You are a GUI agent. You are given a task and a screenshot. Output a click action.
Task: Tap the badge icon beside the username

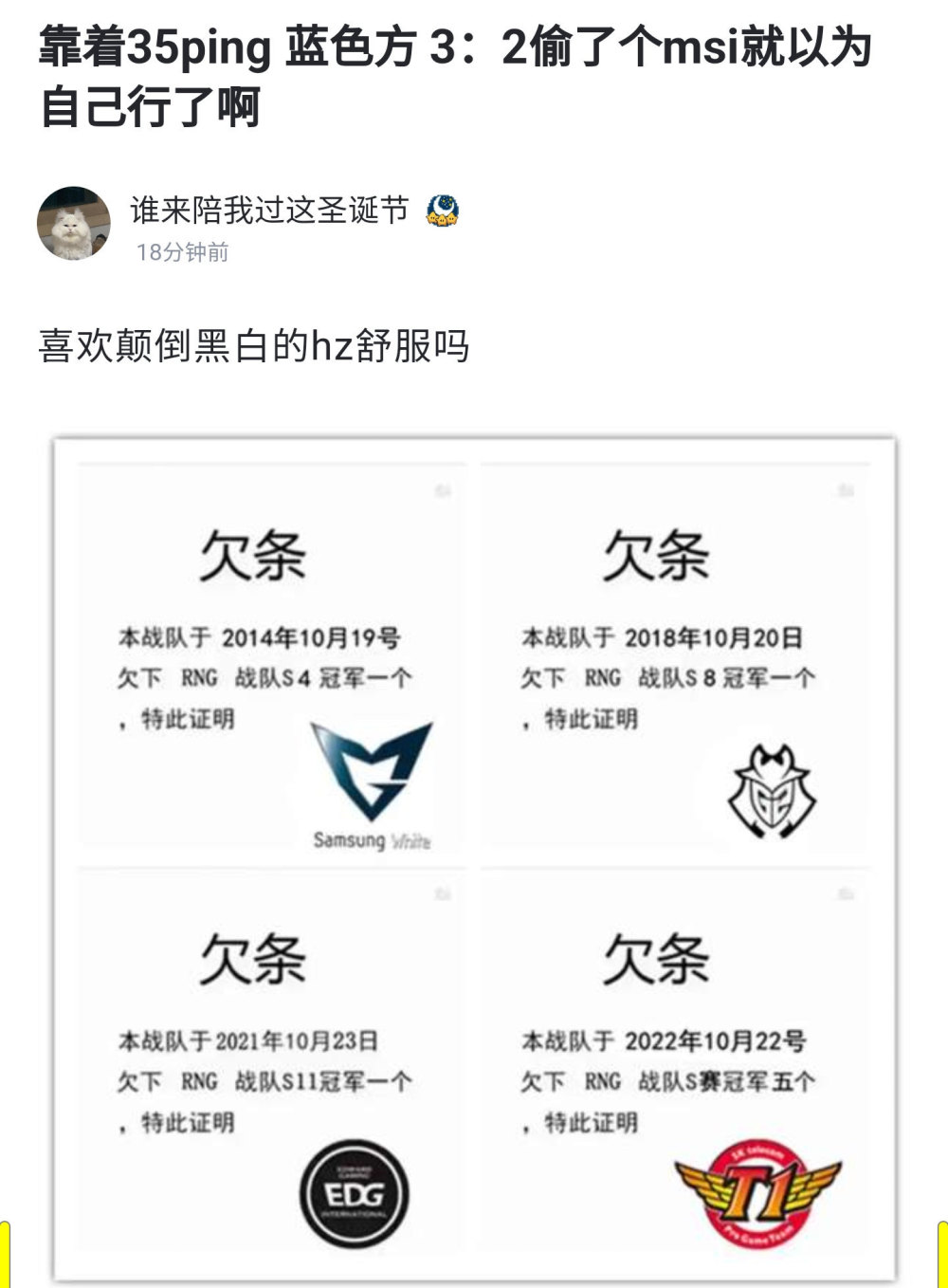point(443,210)
